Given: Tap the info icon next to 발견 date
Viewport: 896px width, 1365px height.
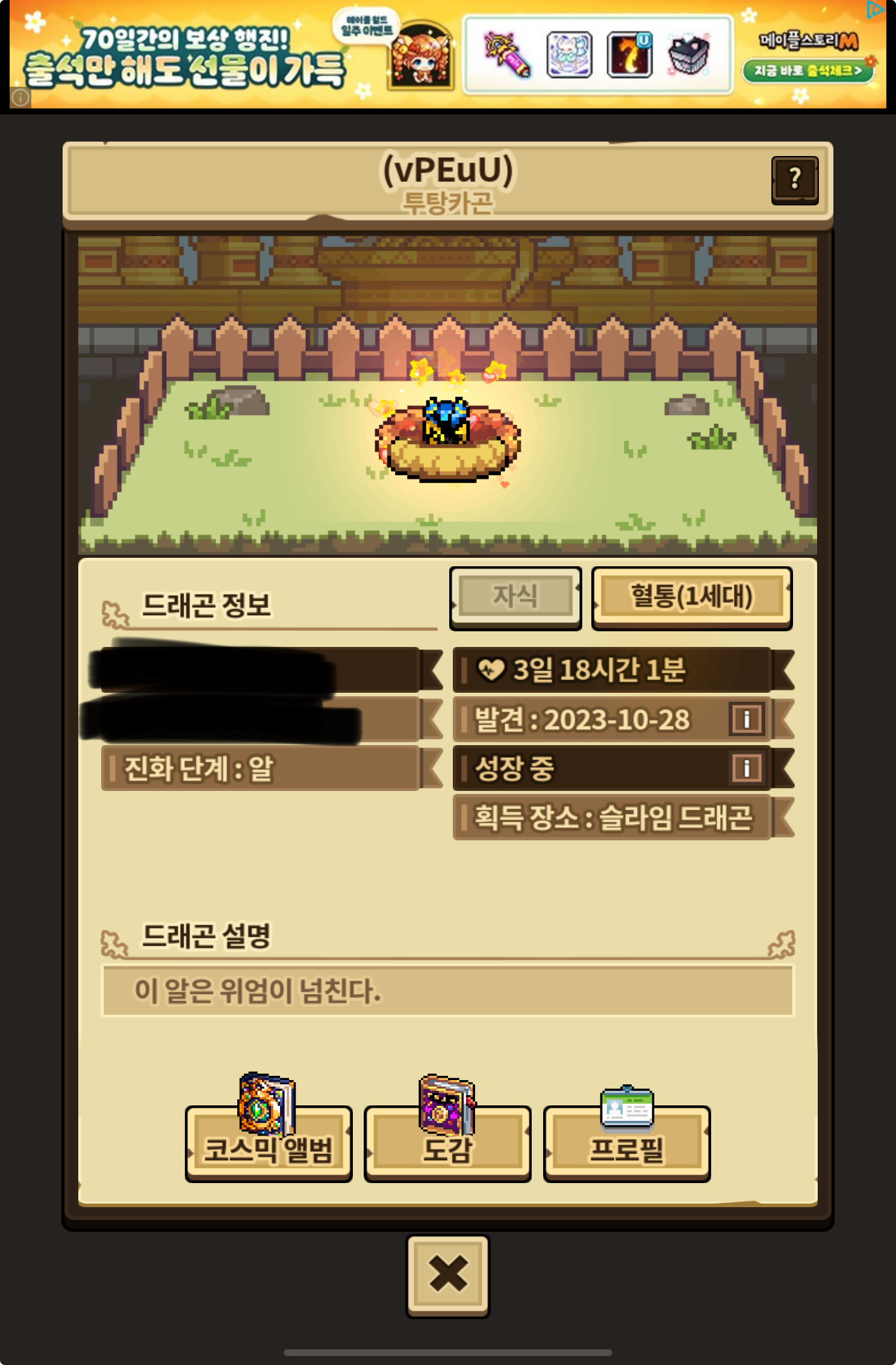Looking at the screenshot, I should coord(747,719).
